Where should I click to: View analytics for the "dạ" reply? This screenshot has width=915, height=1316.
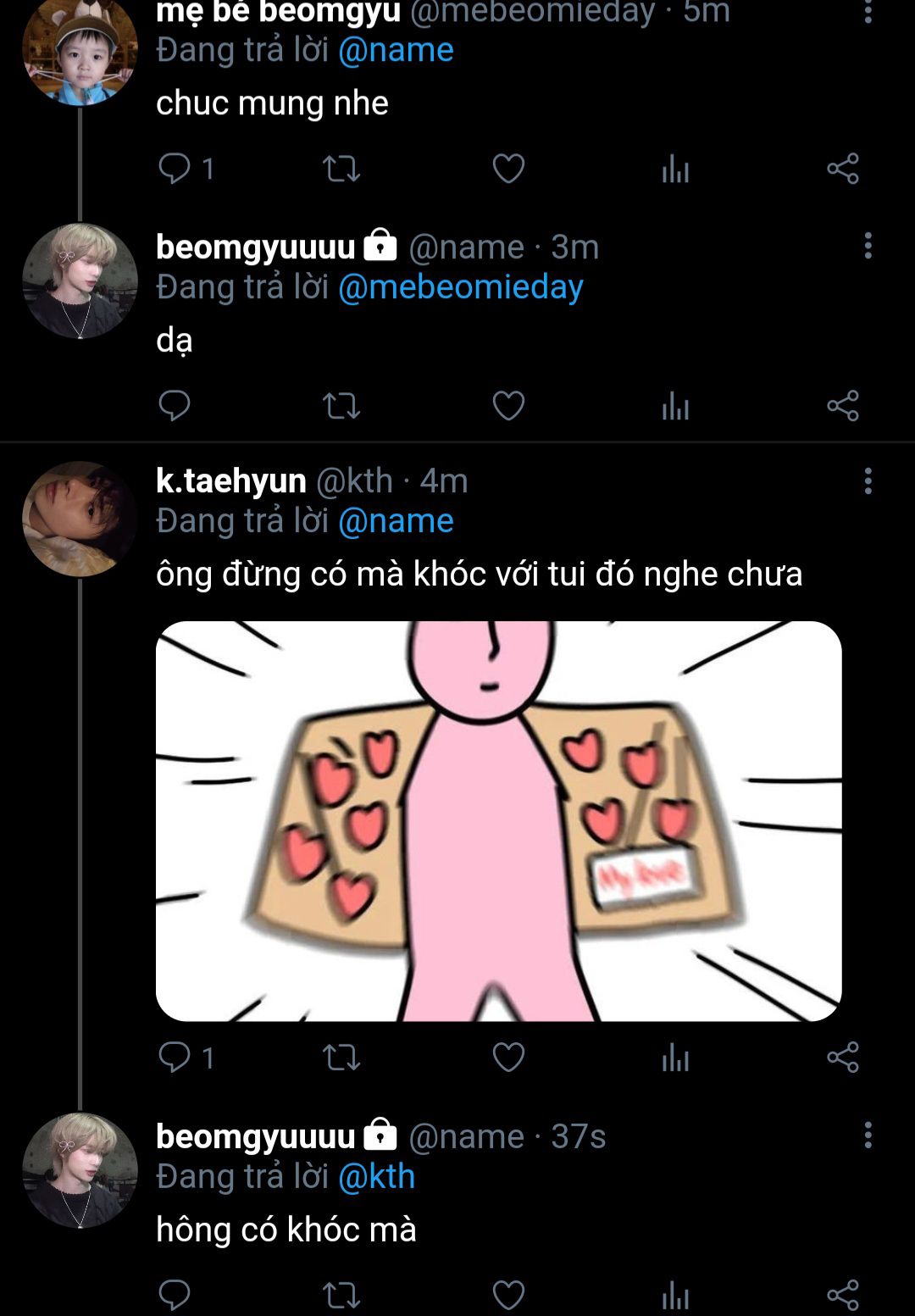[675, 406]
